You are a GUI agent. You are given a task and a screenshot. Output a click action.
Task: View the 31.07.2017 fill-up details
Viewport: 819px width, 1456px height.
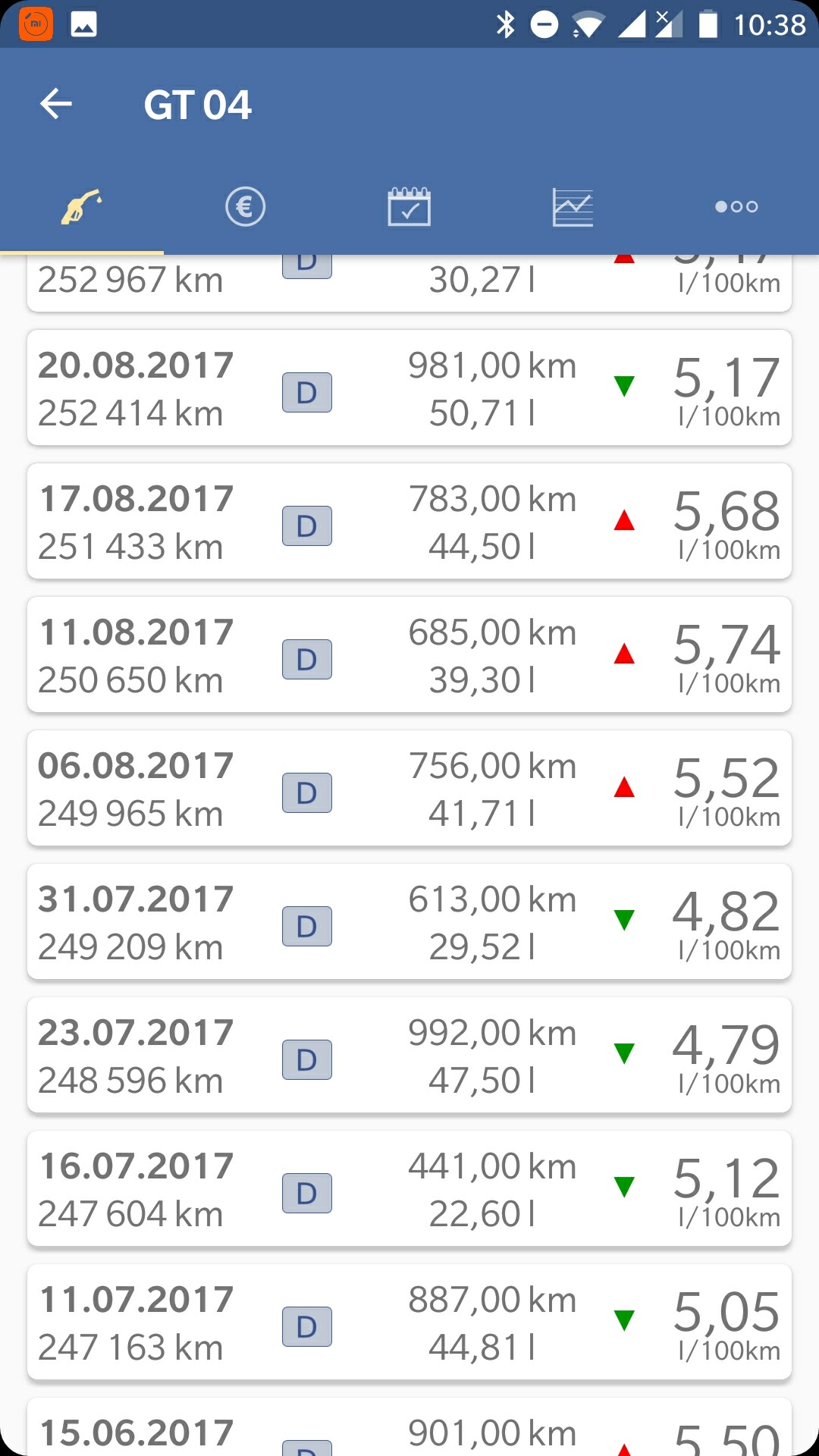(409, 922)
